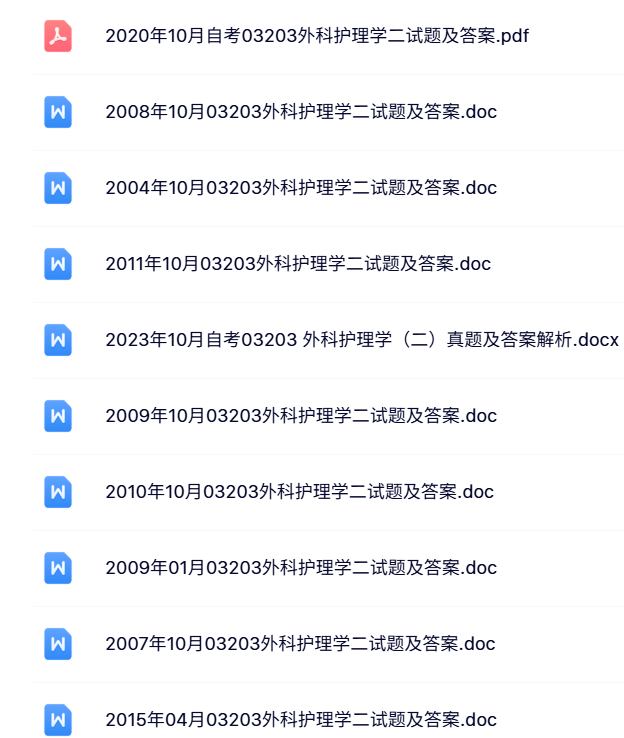Viewport: 624px width, 738px height.
Task: Open the 2009年01月 exam doc file
Action: 300,568
